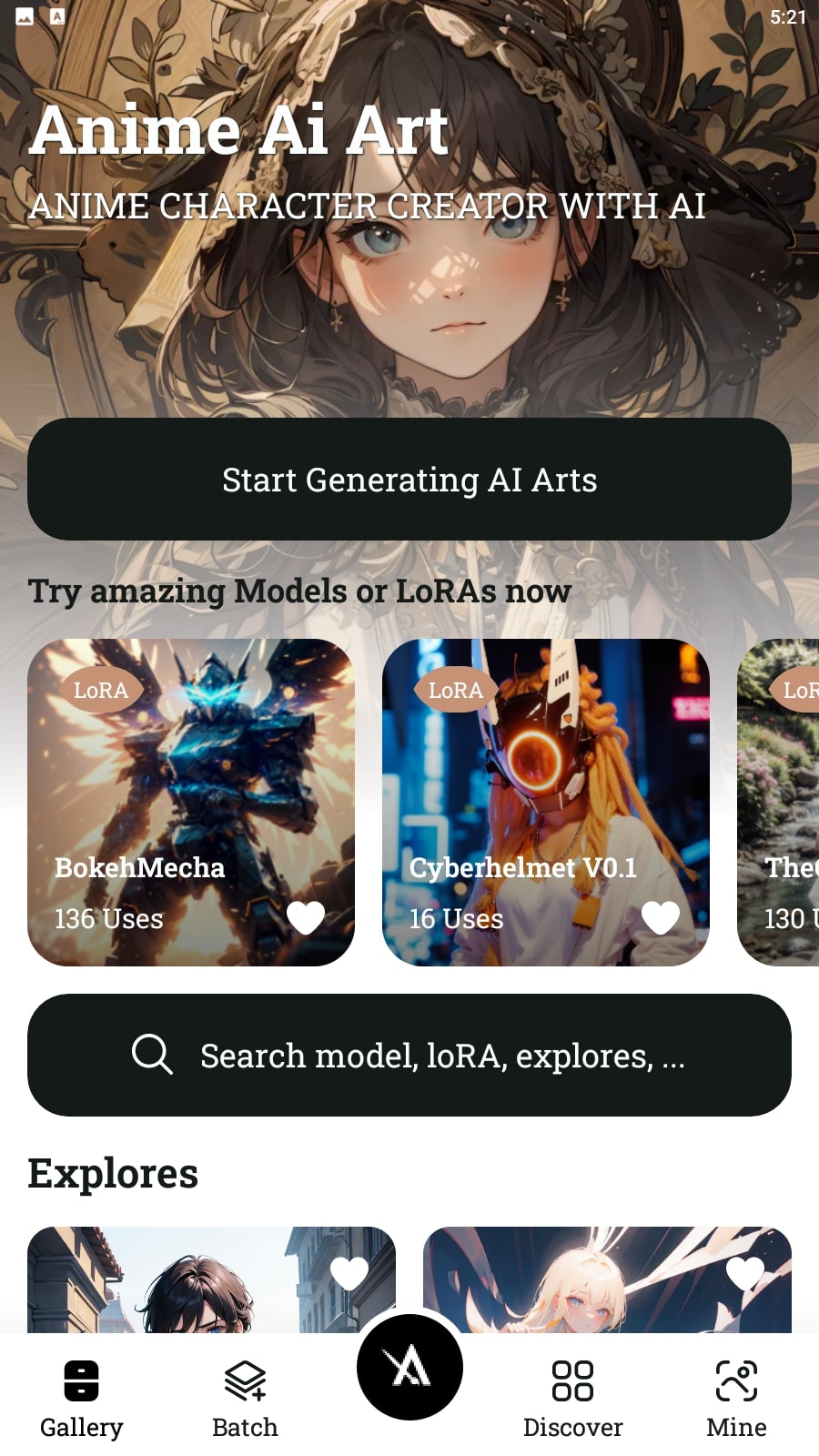Screen dimensions: 819x1456
Task: Switch to the Discover tab
Action: pyautogui.click(x=573, y=1400)
